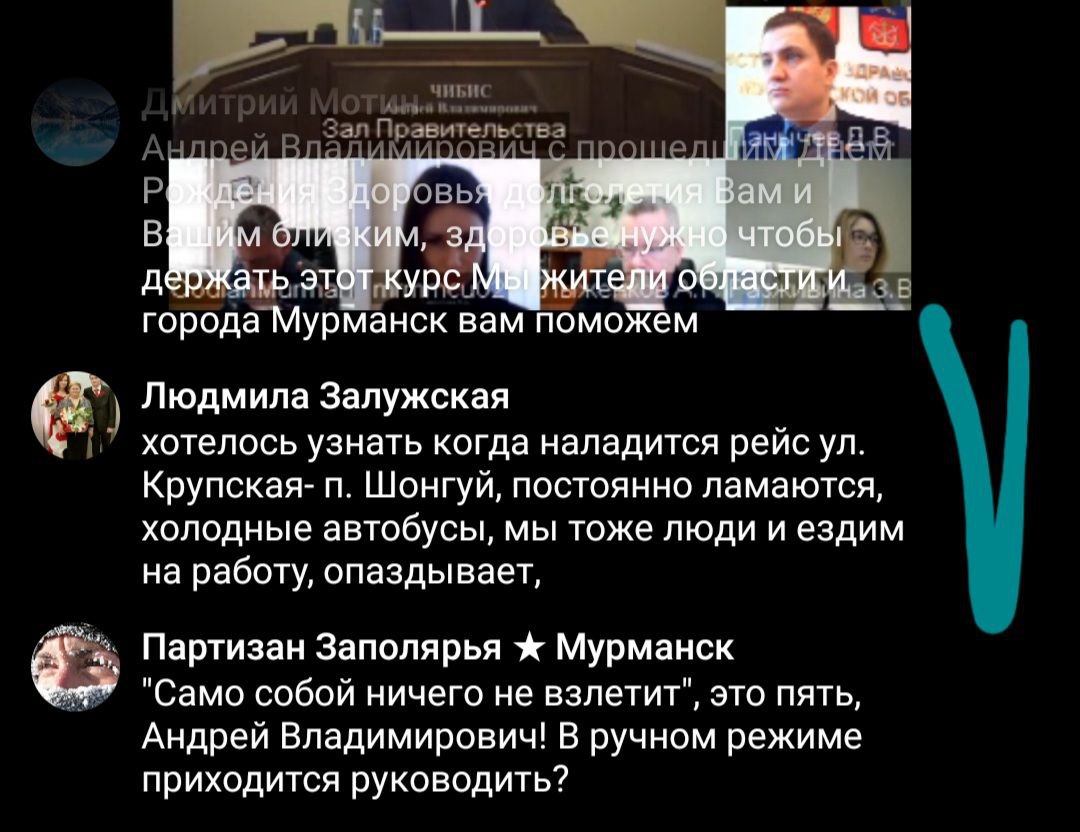This screenshot has height=832, width=1080.
Task: Open Дмитрий Мотин's profile avatar
Action: pyautogui.click(x=75, y=122)
